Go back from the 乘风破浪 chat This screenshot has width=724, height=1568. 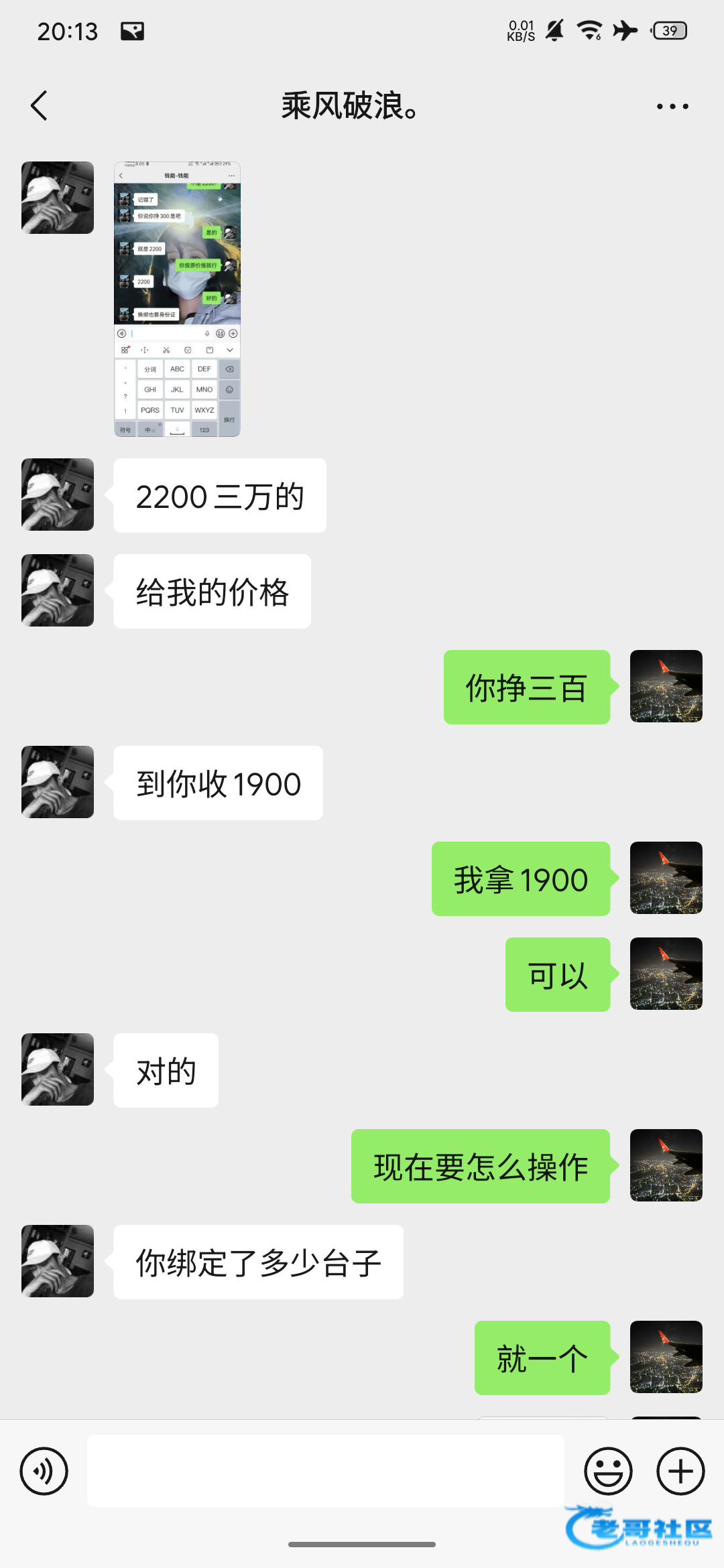pos(40,106)
